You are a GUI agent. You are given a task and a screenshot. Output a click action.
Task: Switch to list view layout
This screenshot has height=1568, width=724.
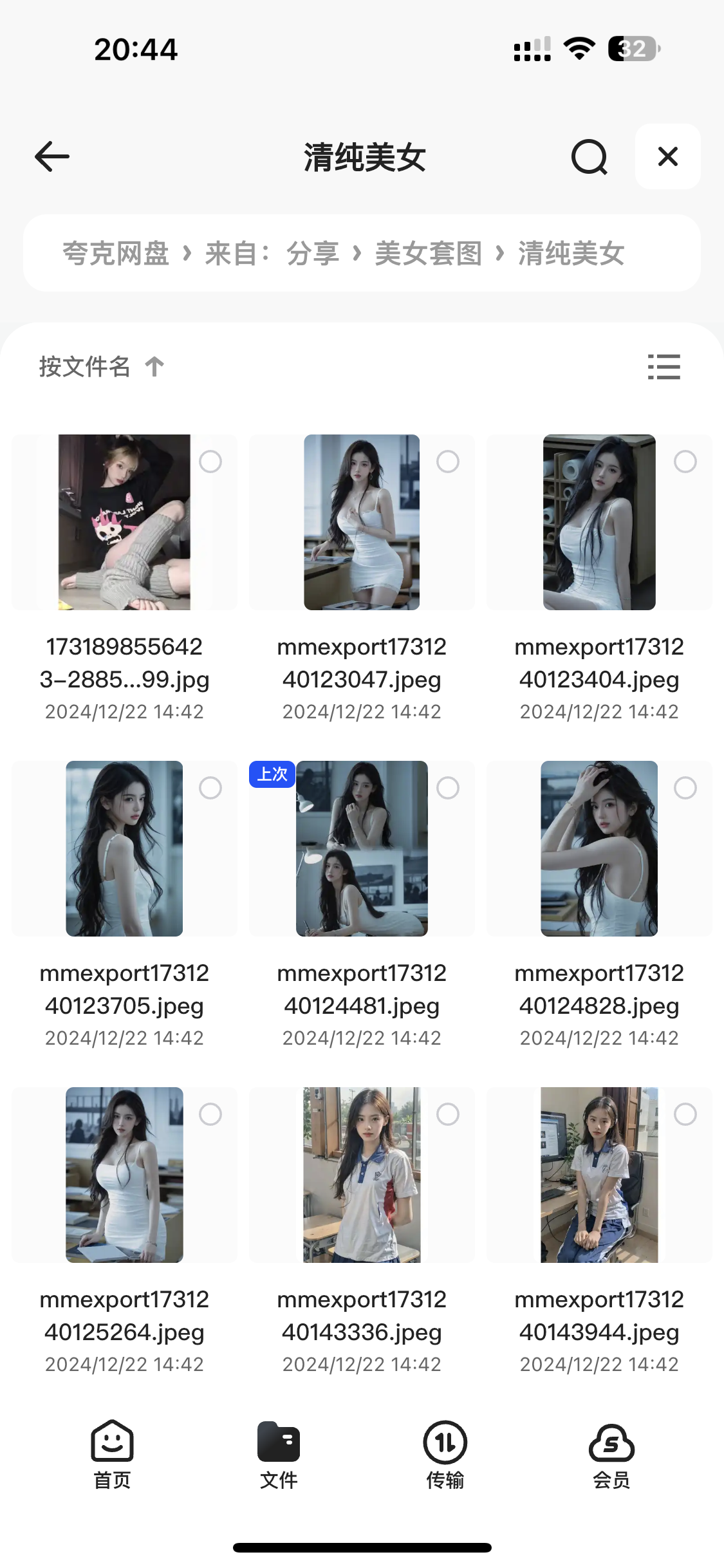(x=664, y=367)
